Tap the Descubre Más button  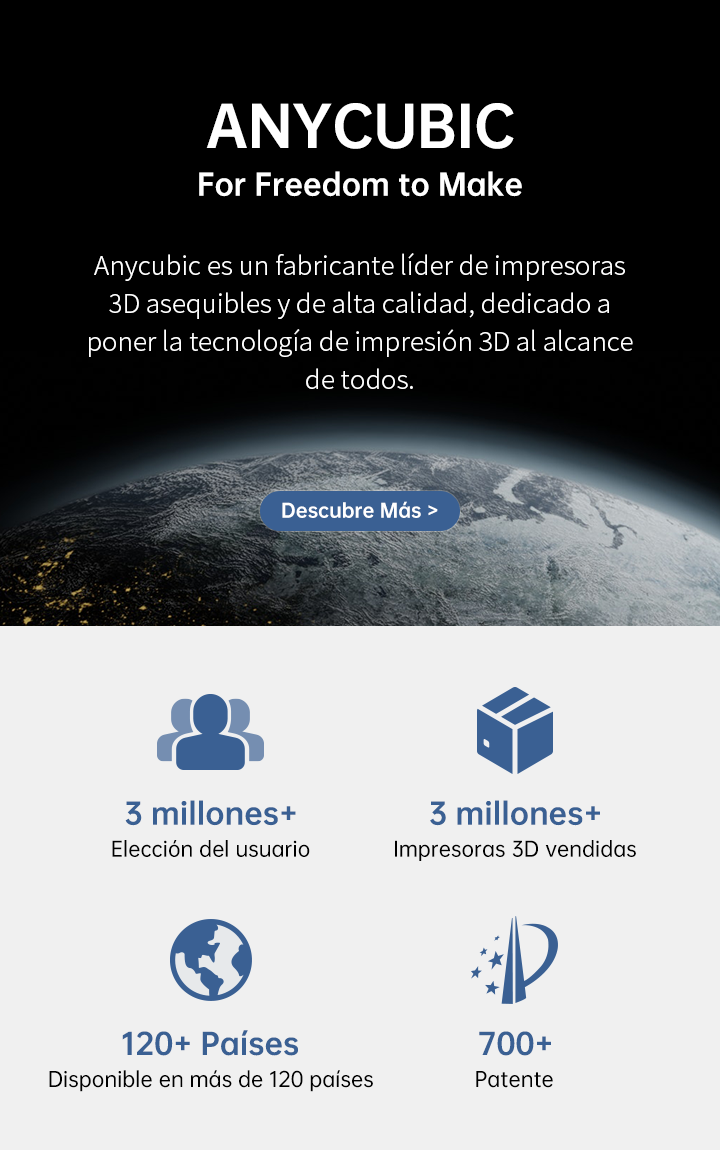tap(360, 510)
